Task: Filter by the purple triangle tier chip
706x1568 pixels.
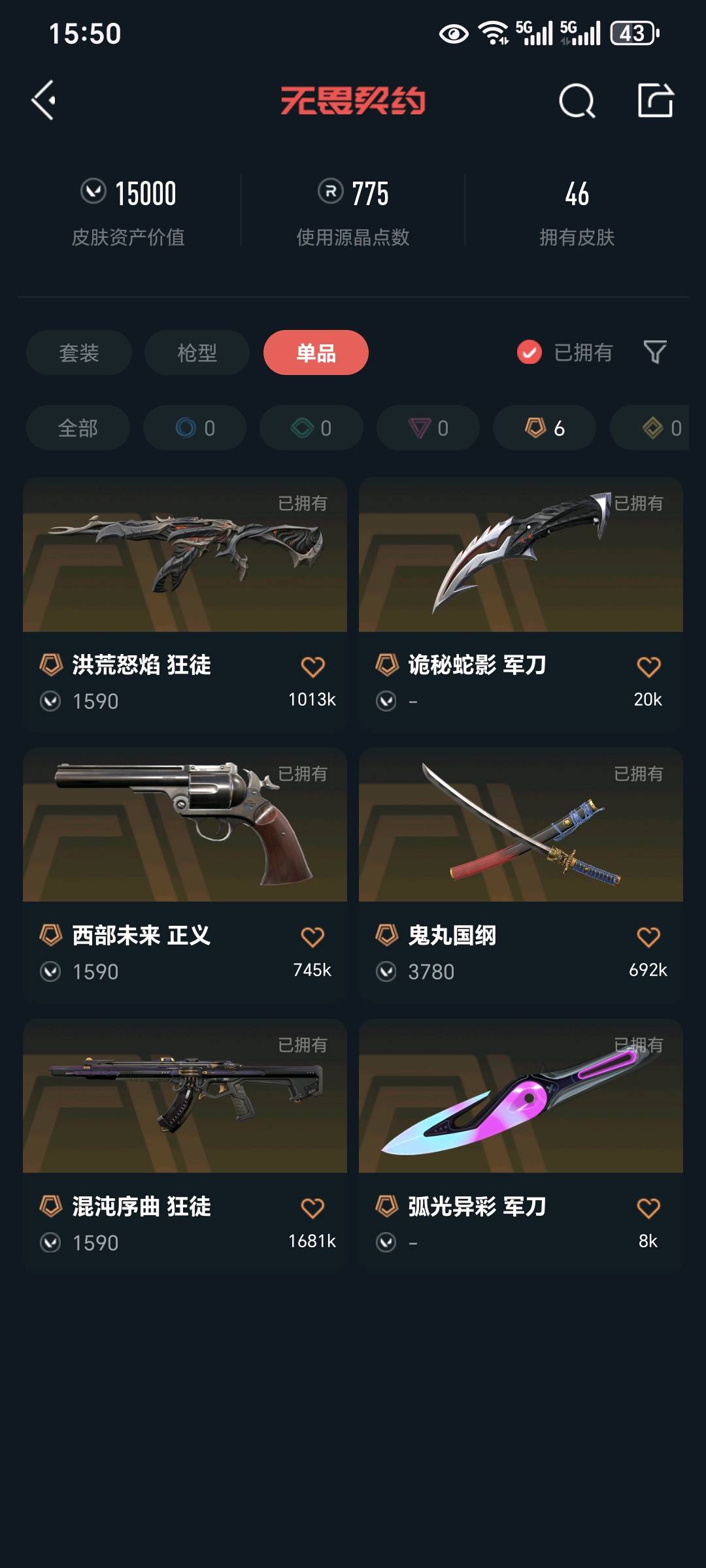Action: pyautogui.click(x=428, y=428)
